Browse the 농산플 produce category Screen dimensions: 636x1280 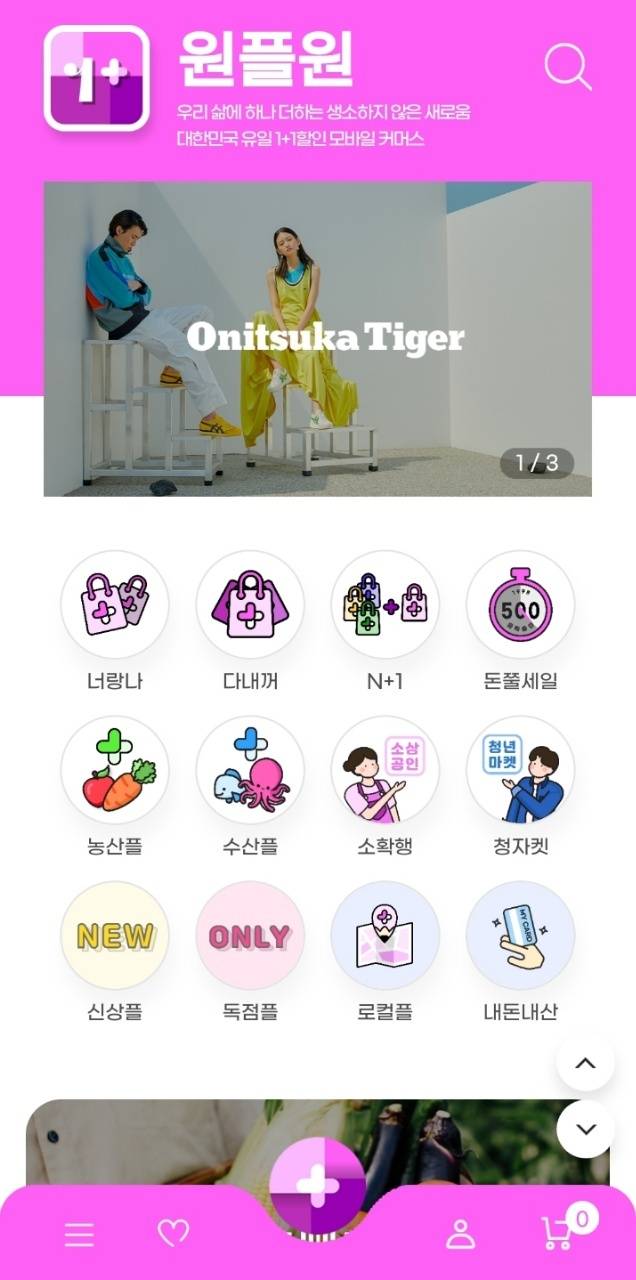[x=114, y=769]
